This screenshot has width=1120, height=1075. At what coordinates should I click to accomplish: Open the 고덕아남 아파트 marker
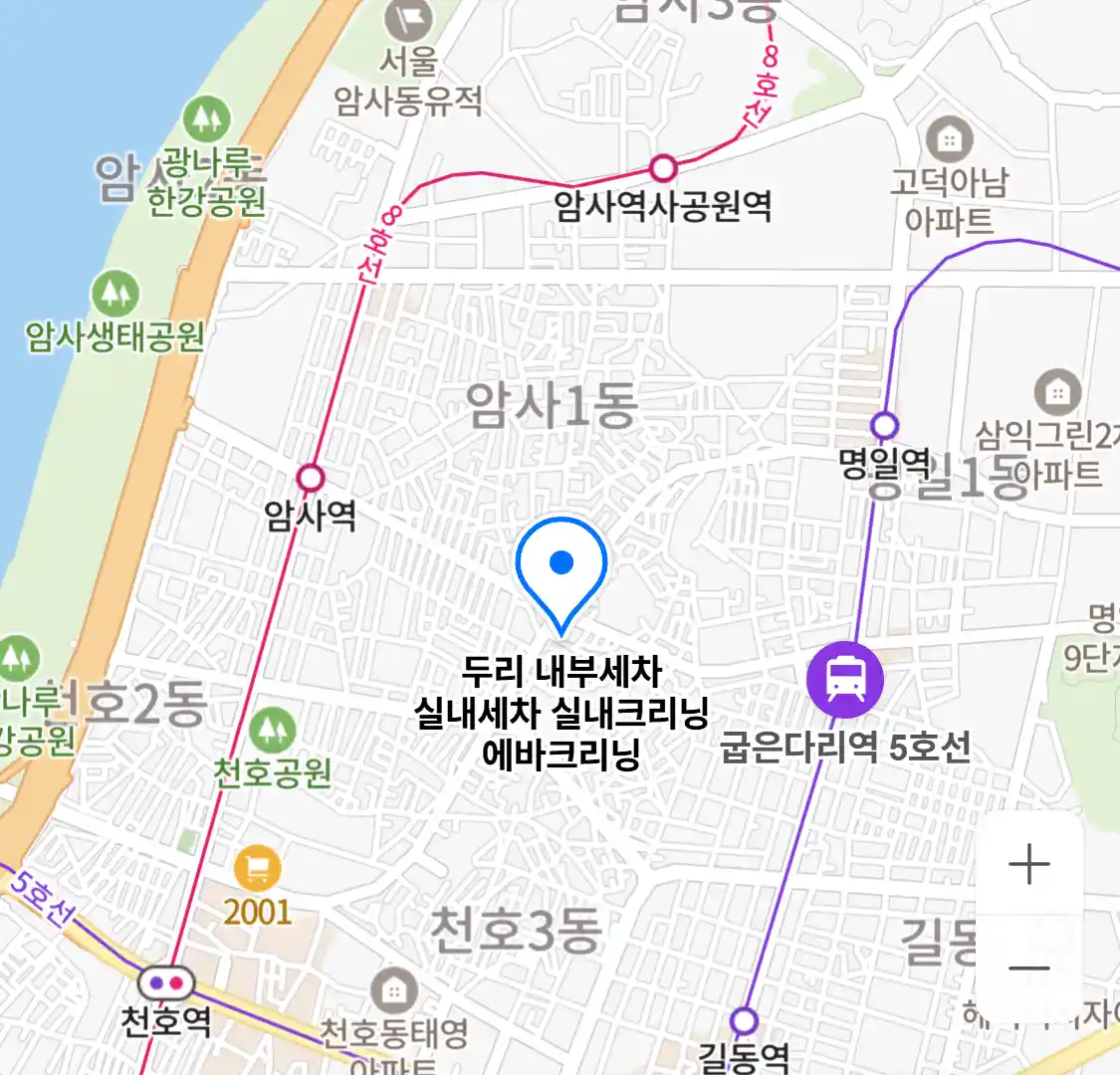pos(949,140)
